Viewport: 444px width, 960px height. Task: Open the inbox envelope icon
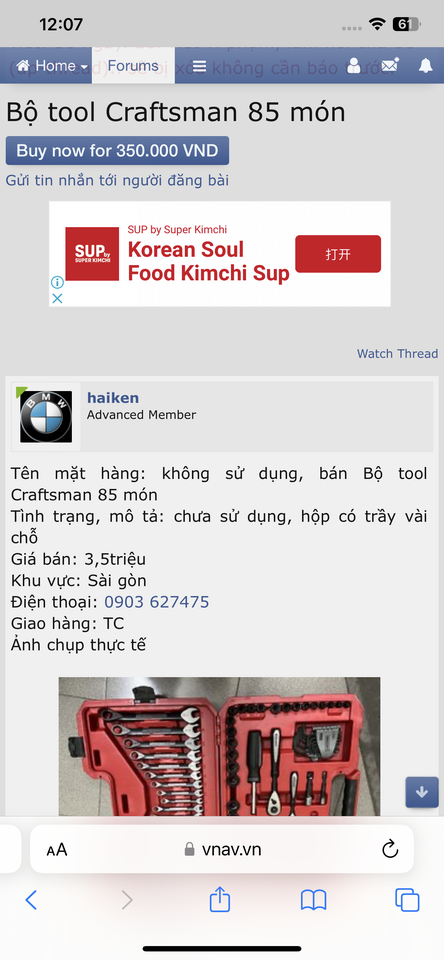point(390,65)
